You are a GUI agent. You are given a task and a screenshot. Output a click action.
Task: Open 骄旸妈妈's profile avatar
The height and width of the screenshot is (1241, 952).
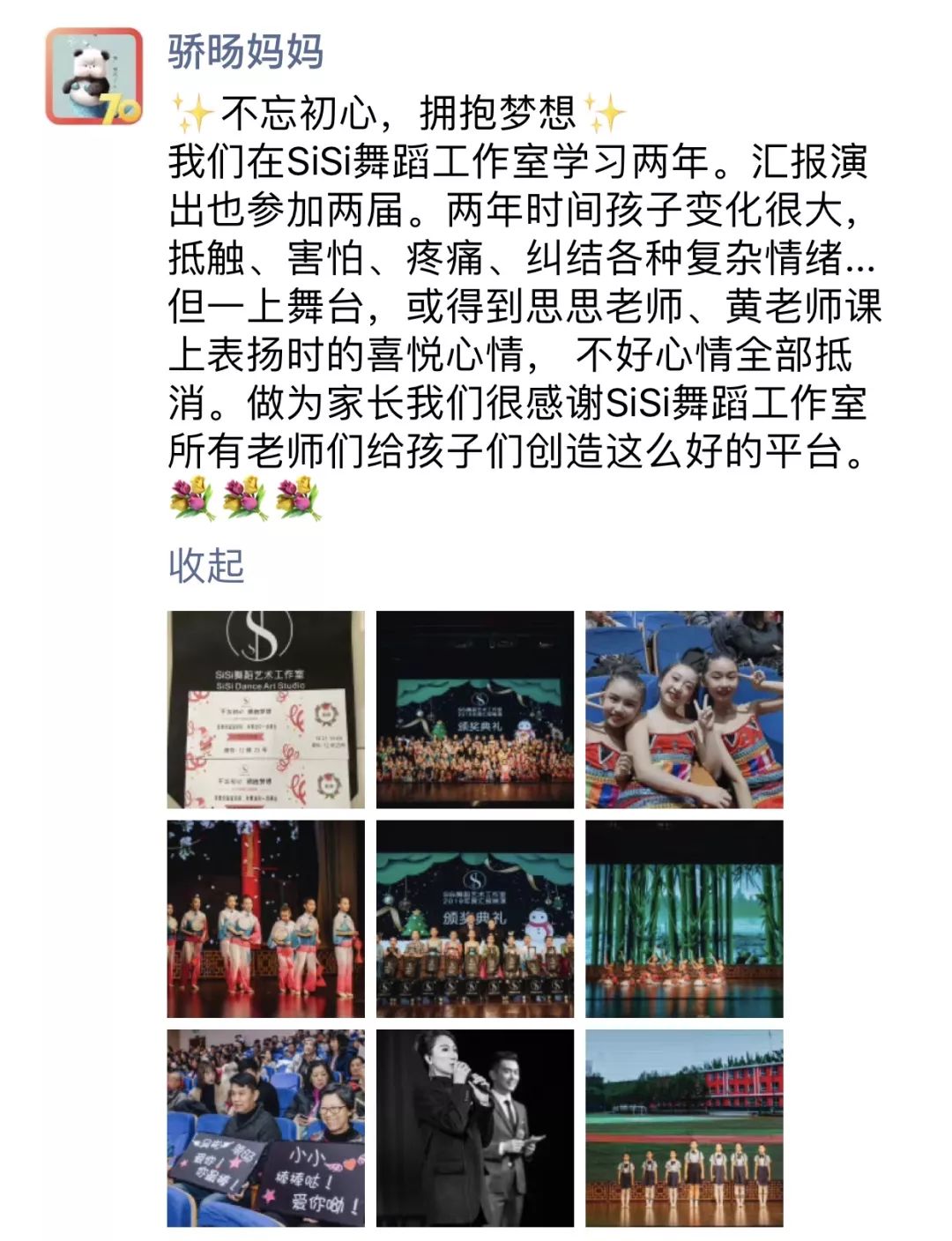pos(94,76)
